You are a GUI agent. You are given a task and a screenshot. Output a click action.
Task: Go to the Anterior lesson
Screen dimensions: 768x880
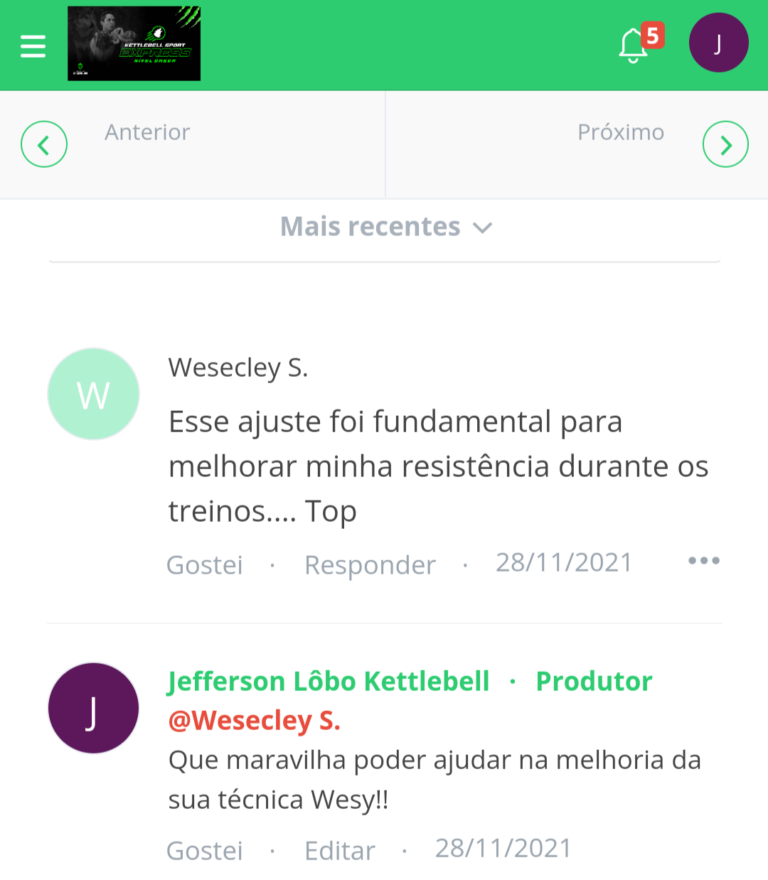pos(44,146)
